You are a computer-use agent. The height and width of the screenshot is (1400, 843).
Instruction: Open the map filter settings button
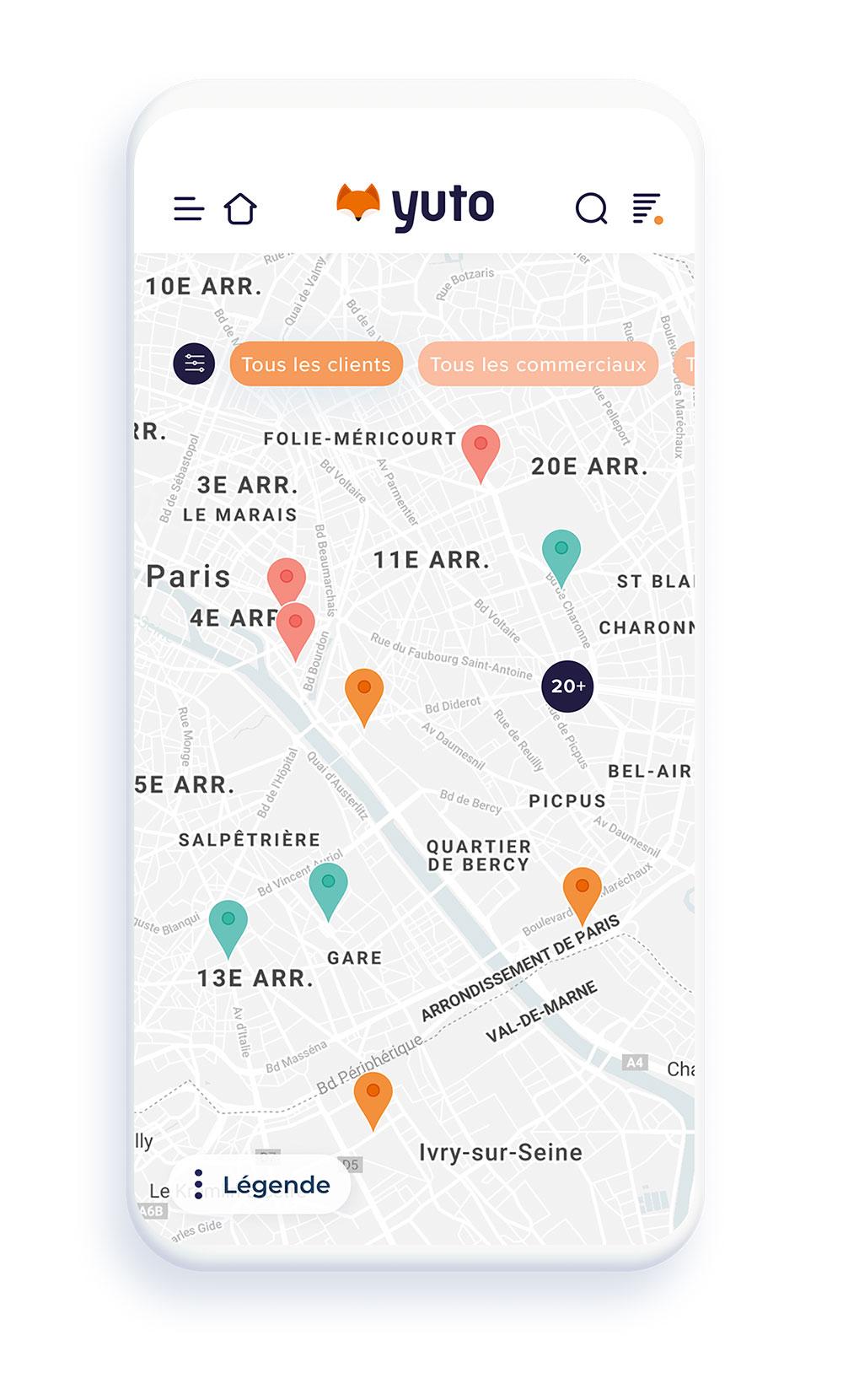(x=194, y=364)
